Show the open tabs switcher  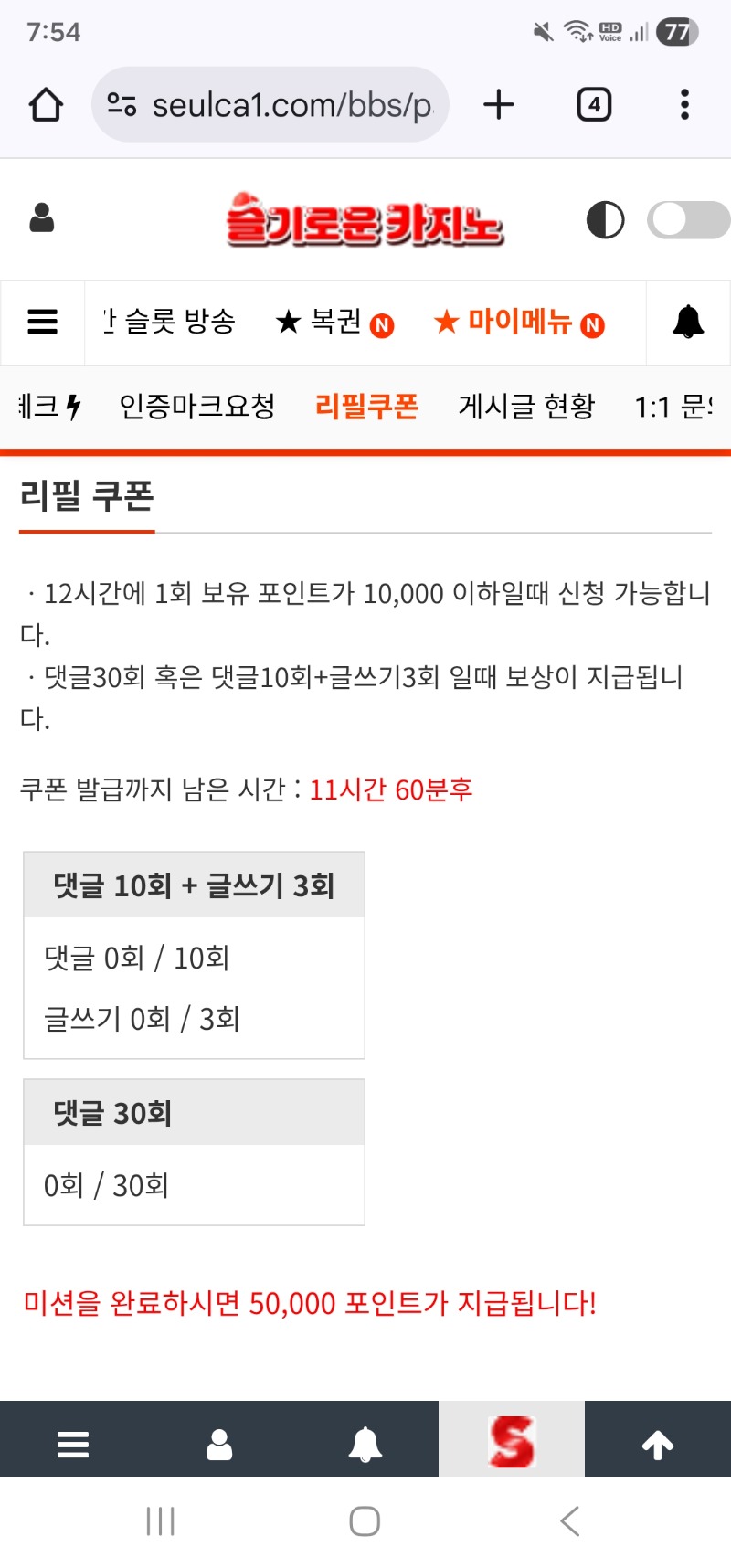point(594,105)
